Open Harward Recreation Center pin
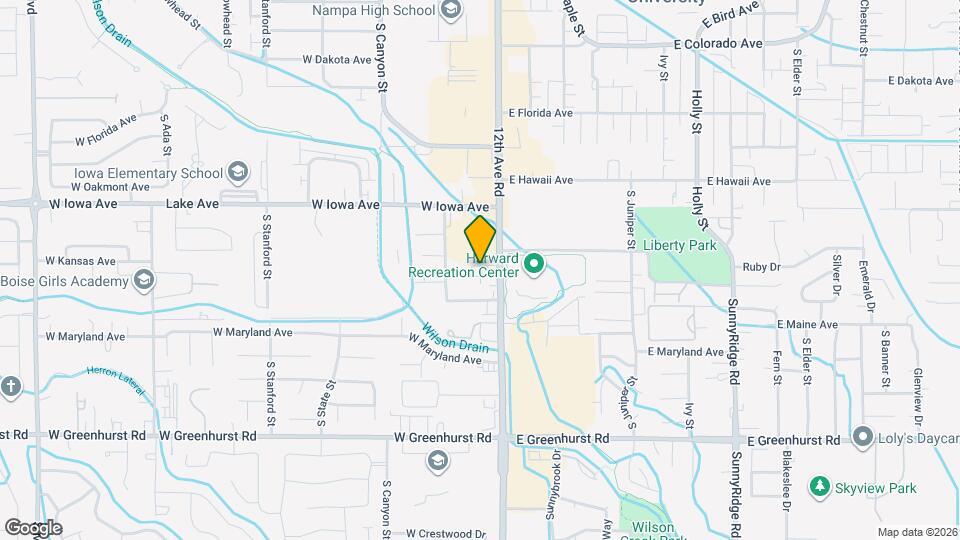960x540 pixels. coord(534,264)
